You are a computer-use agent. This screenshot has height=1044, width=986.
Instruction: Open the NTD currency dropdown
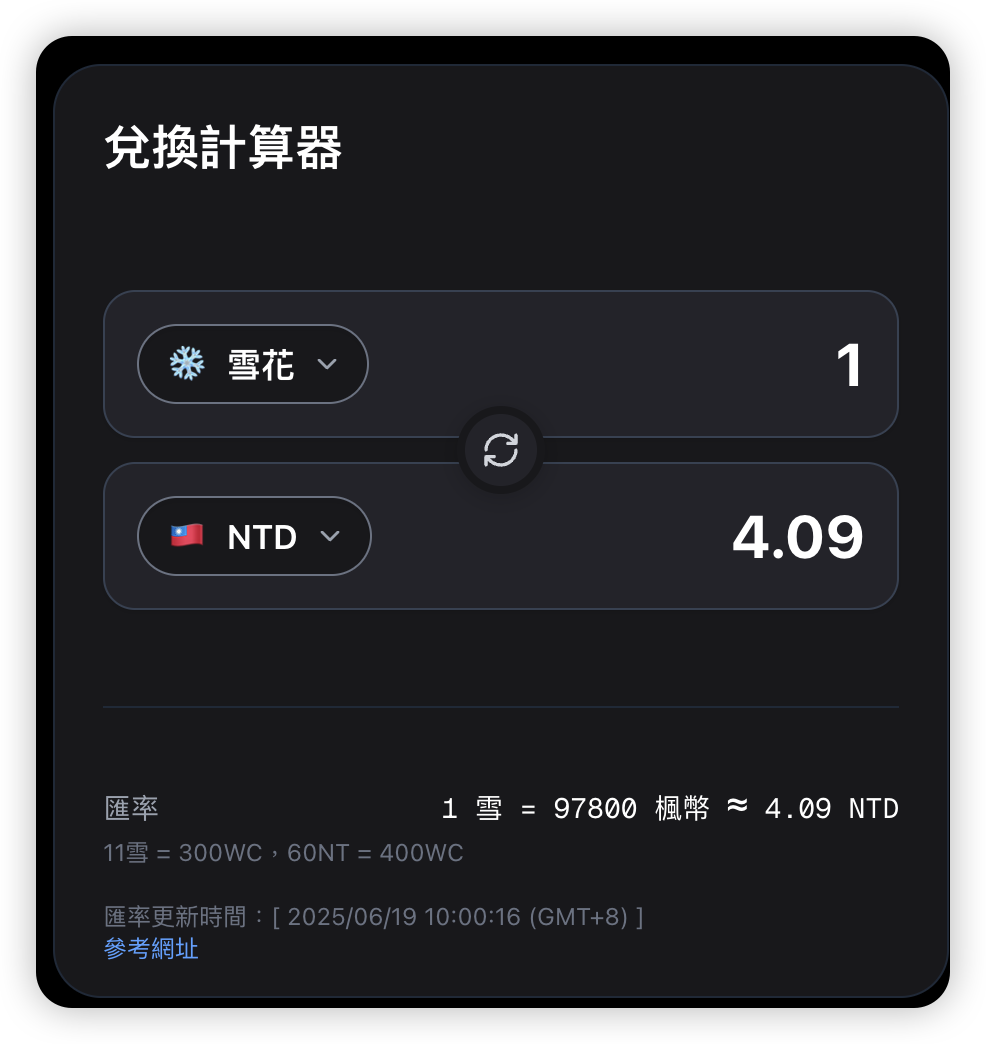pyautogui.click(x=254, y=537)
